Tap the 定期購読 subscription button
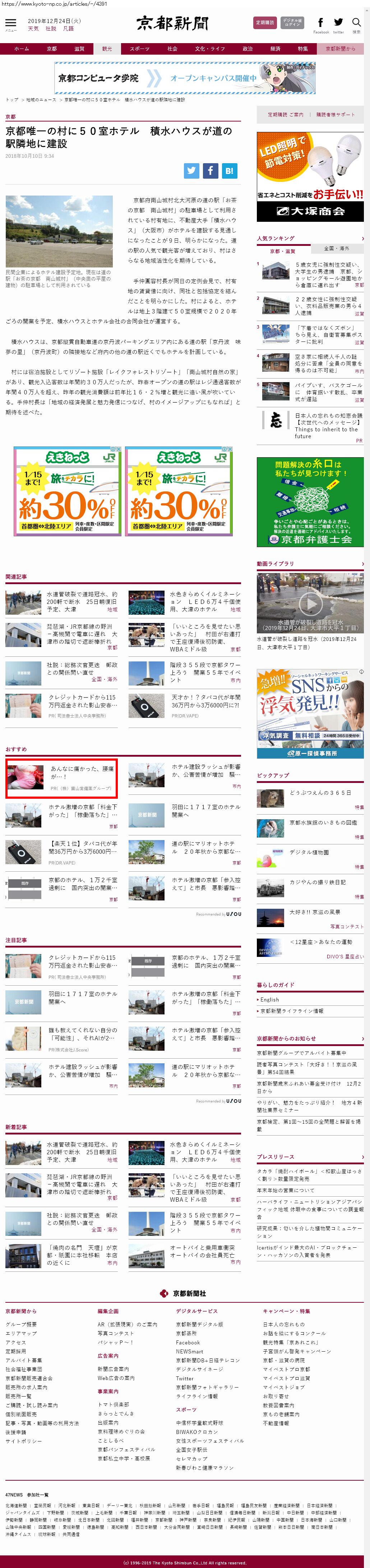The image size is (370, 1568). tap(265, 23)
